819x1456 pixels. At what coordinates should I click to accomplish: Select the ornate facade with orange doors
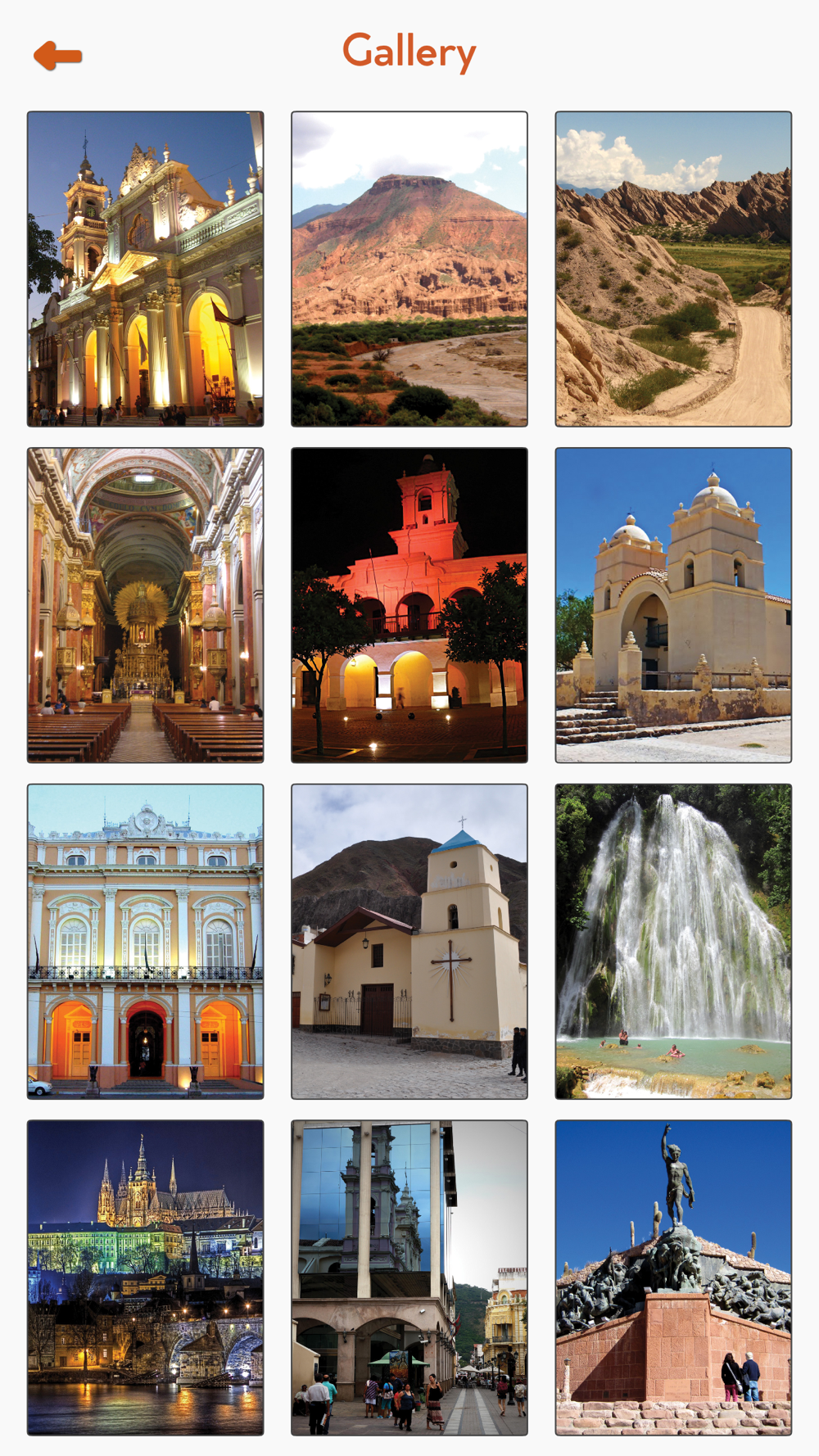point(146,942)
